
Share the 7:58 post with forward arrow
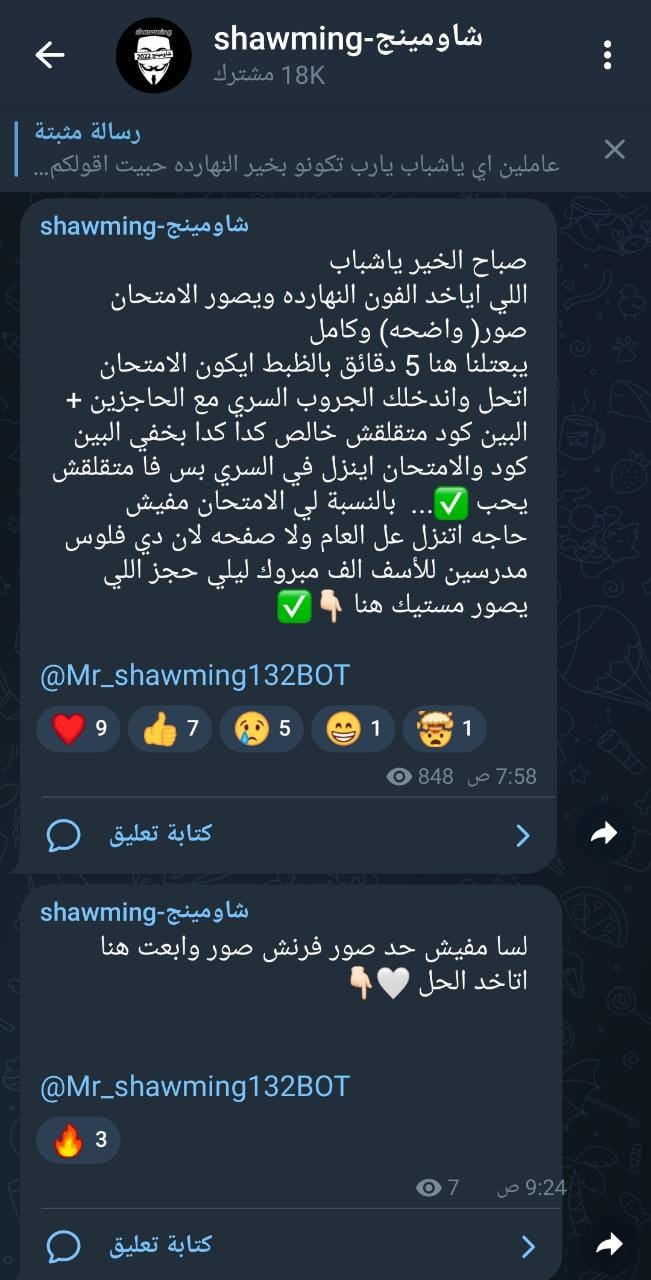tap(604, 834)
